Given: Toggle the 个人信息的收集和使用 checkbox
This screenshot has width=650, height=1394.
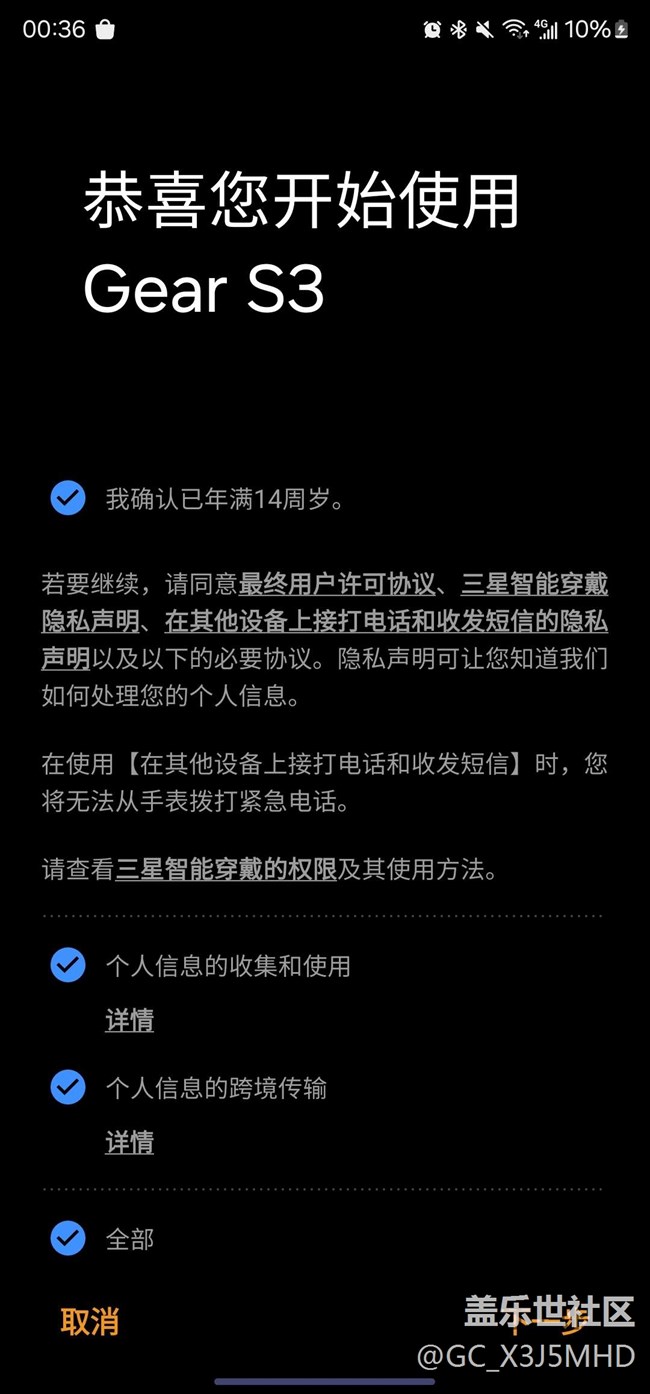Looking at the screenshot, I should (x=68, y=965).
